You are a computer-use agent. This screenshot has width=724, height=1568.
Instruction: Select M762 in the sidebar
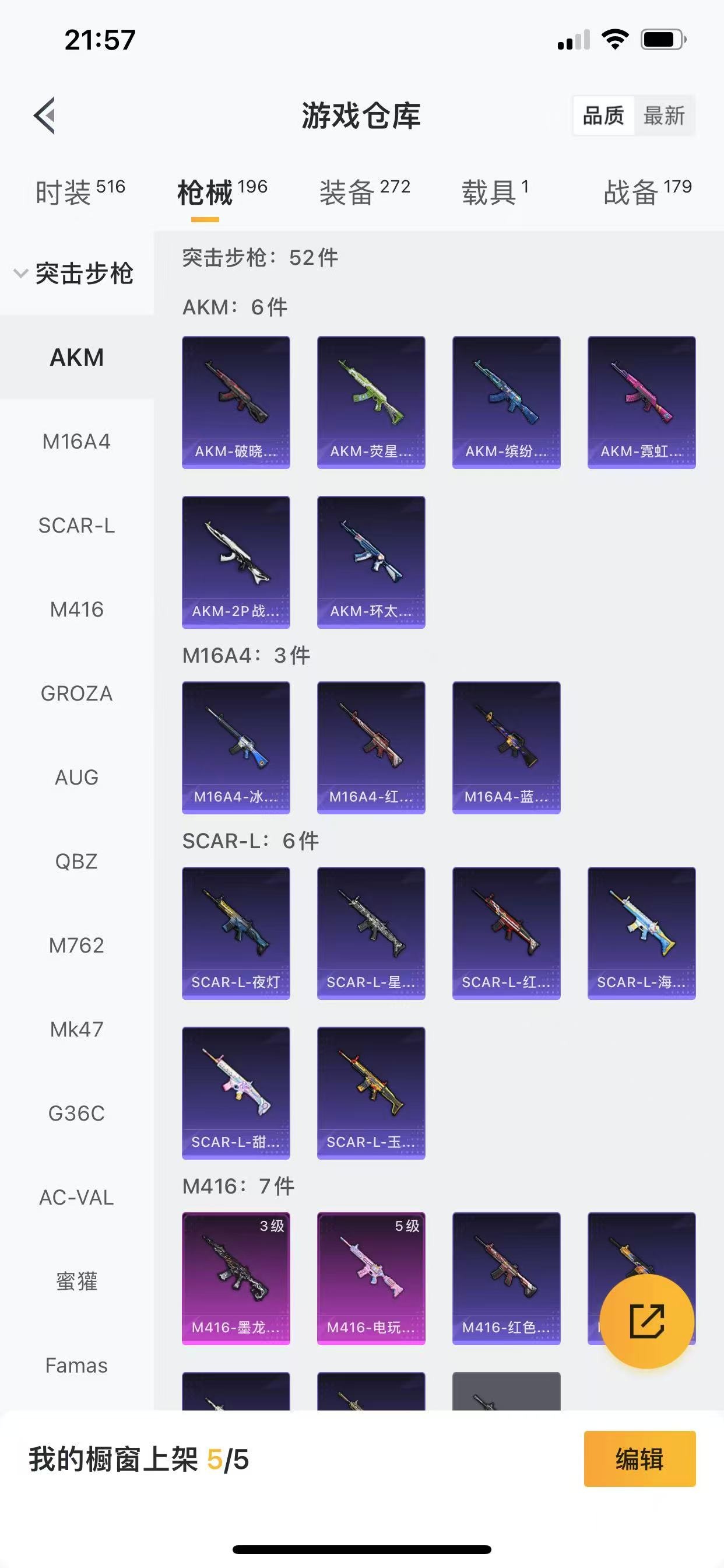[77, 946]
